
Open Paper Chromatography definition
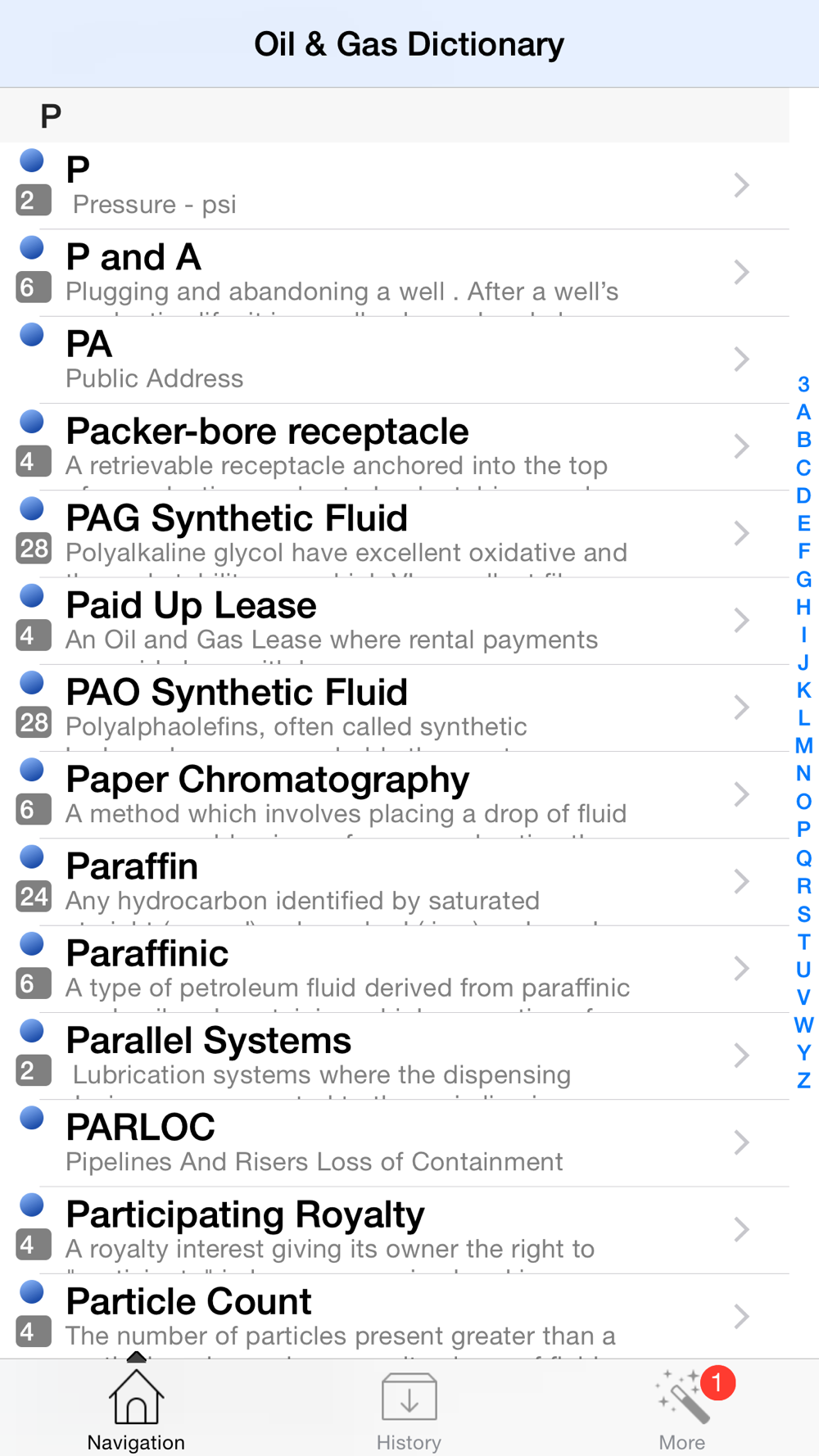point(395,795)
